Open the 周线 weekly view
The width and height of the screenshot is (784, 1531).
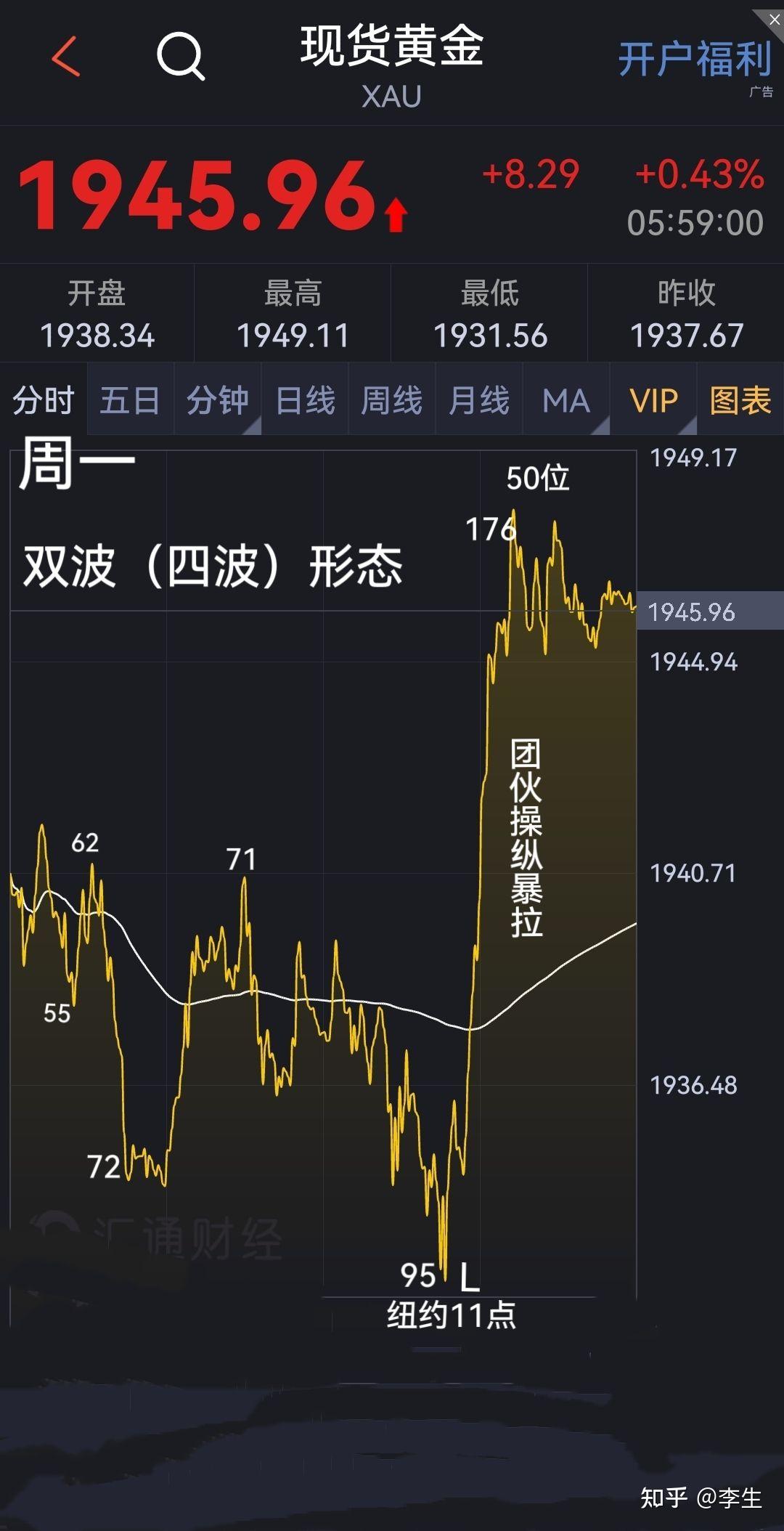391,399
